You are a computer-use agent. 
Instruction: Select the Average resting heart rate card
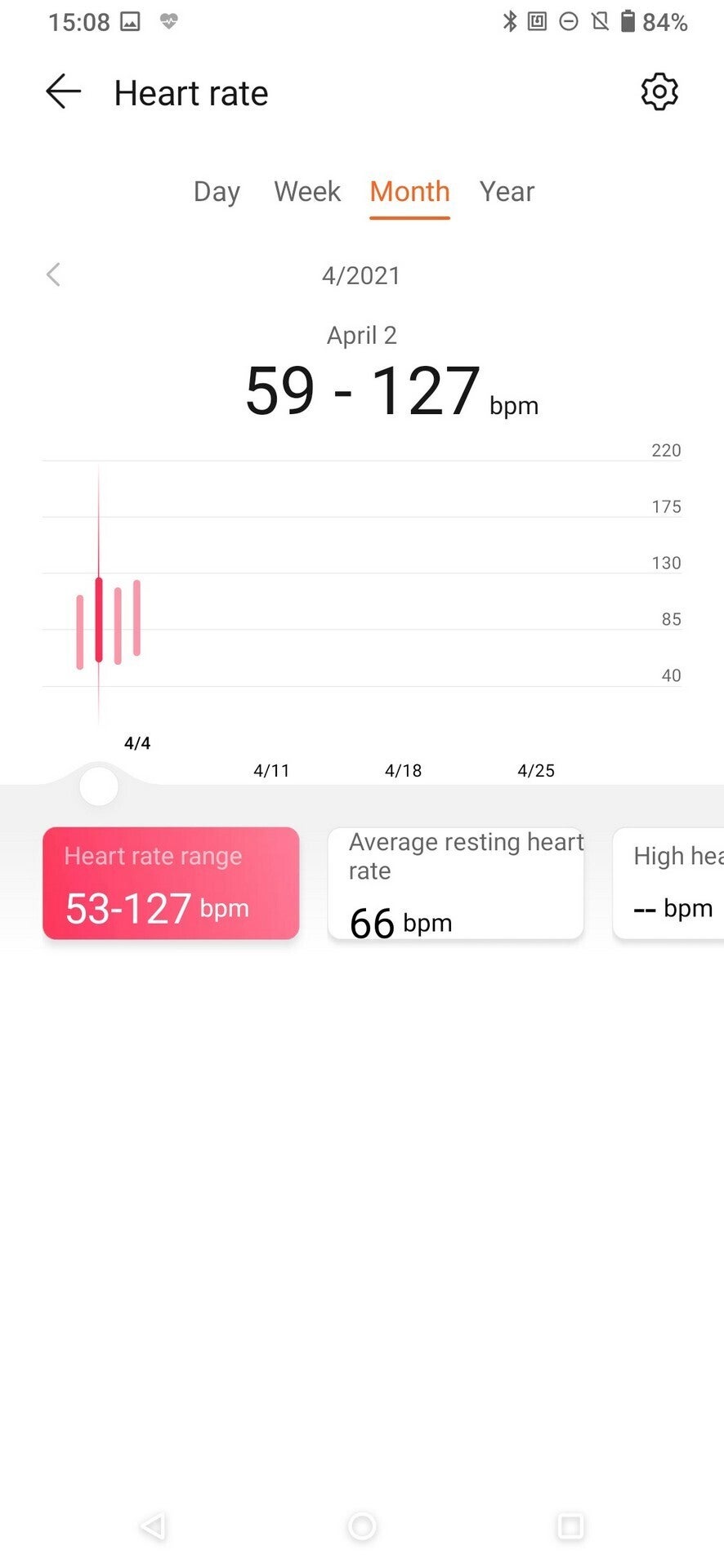click(x=455, y=883)
